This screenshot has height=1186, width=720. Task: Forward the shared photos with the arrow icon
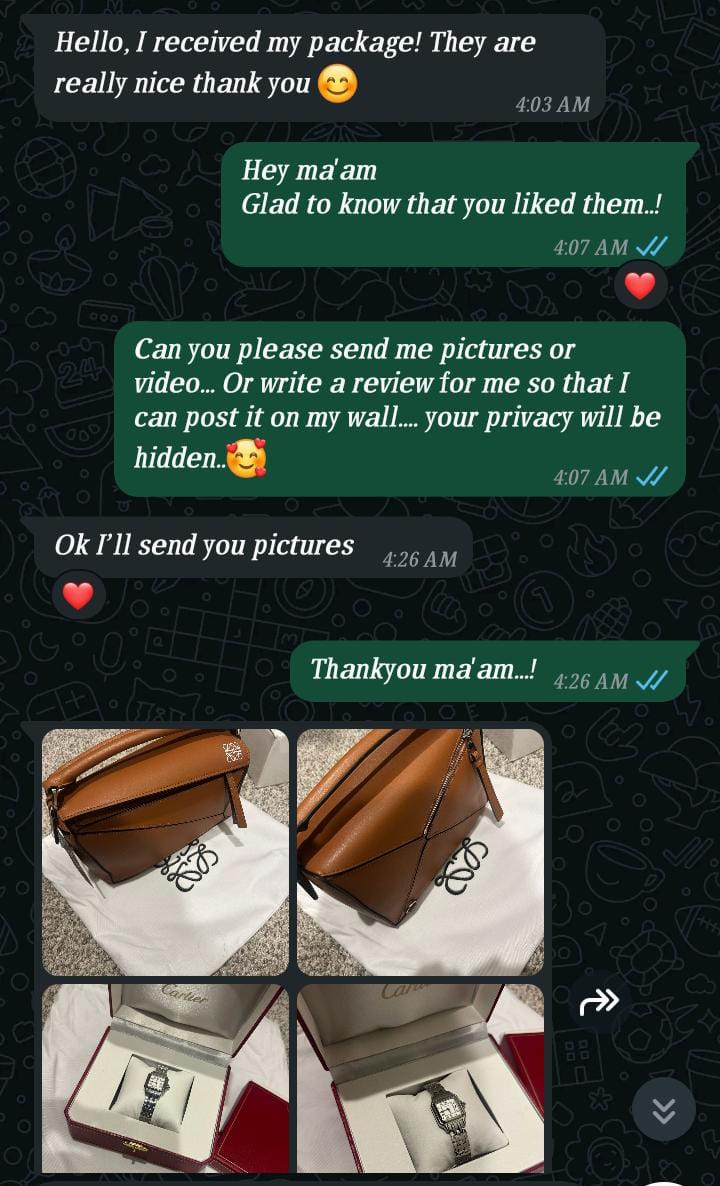[x=599, y=1001]
